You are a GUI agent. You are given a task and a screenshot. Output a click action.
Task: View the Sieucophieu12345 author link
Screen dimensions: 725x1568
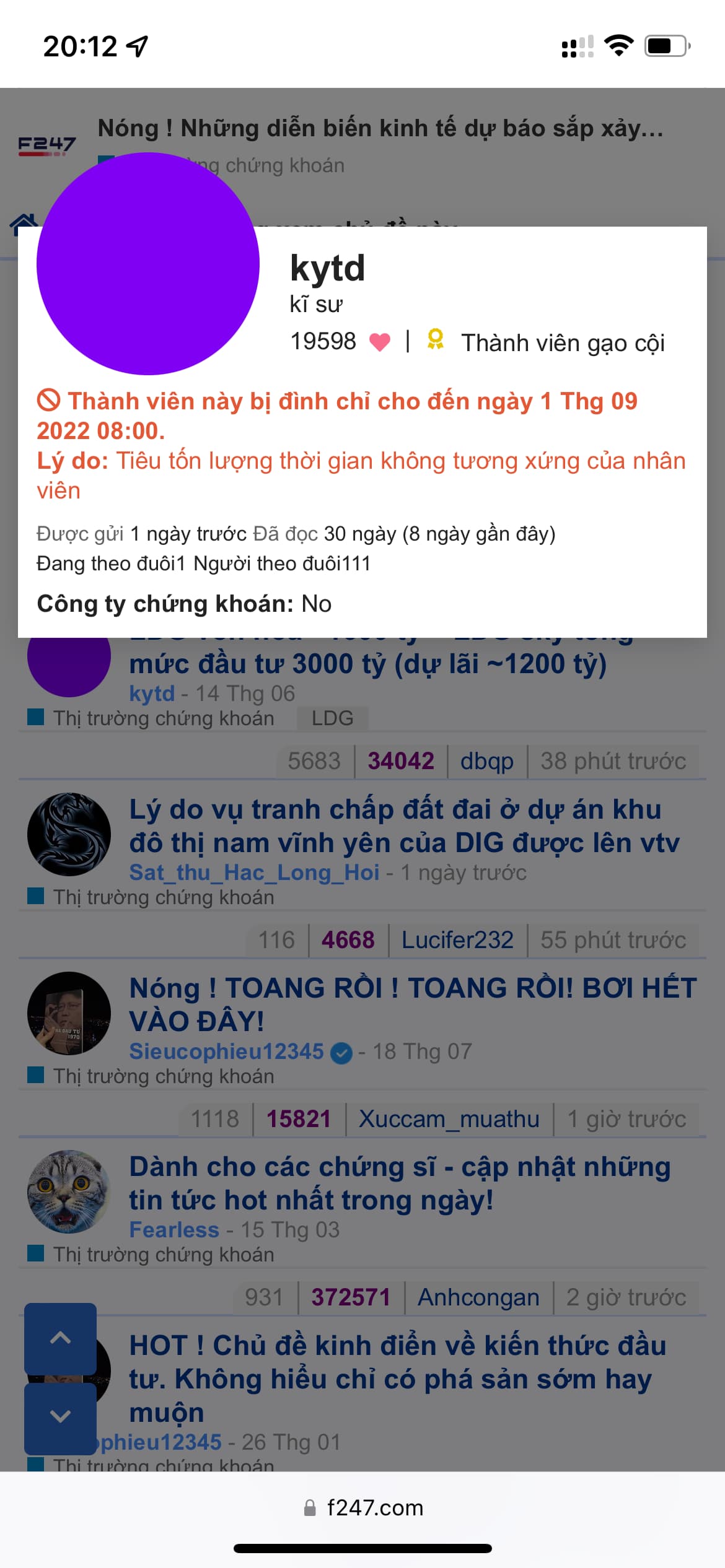[x=226, y=1052]
